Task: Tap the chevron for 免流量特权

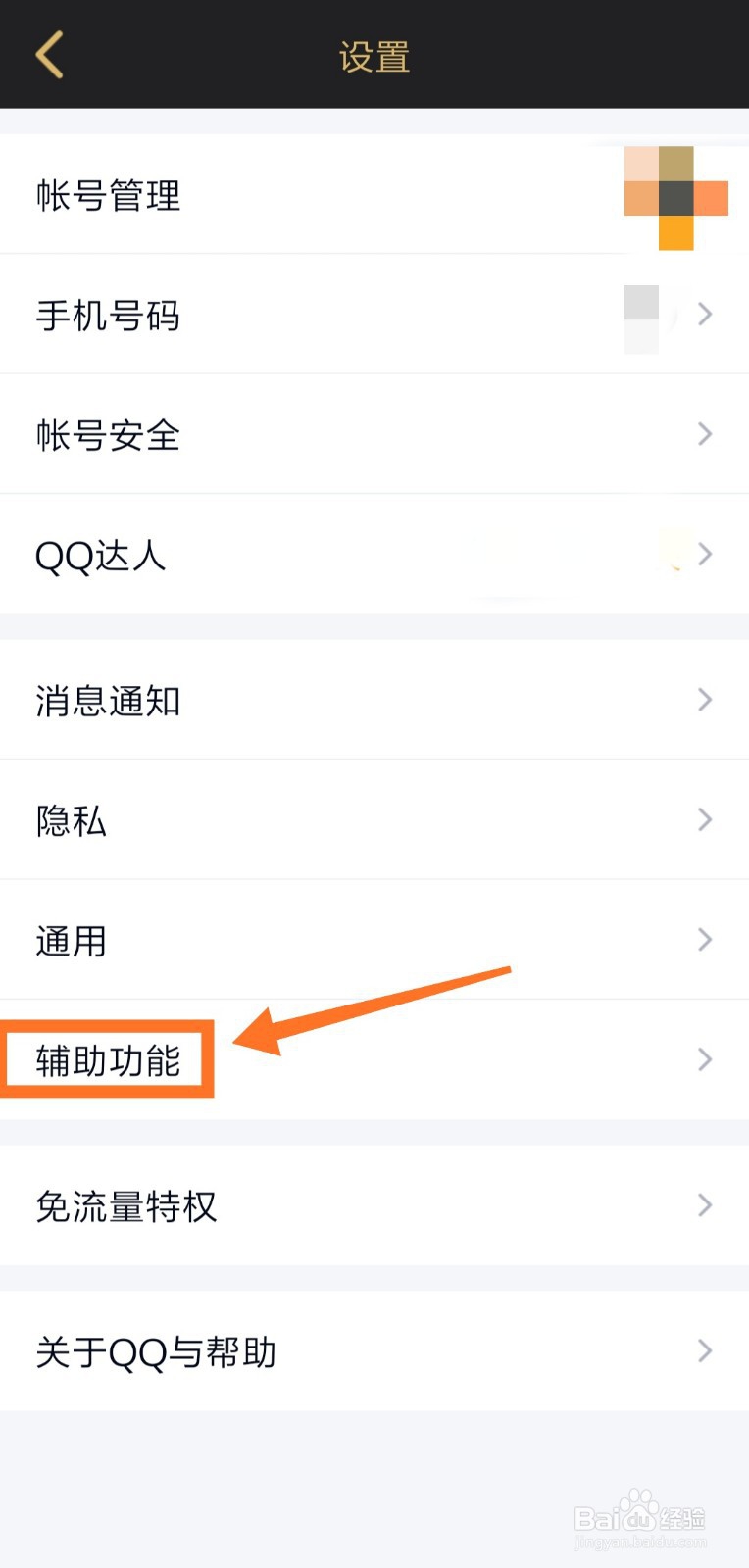Action: tap(704, 1205)
